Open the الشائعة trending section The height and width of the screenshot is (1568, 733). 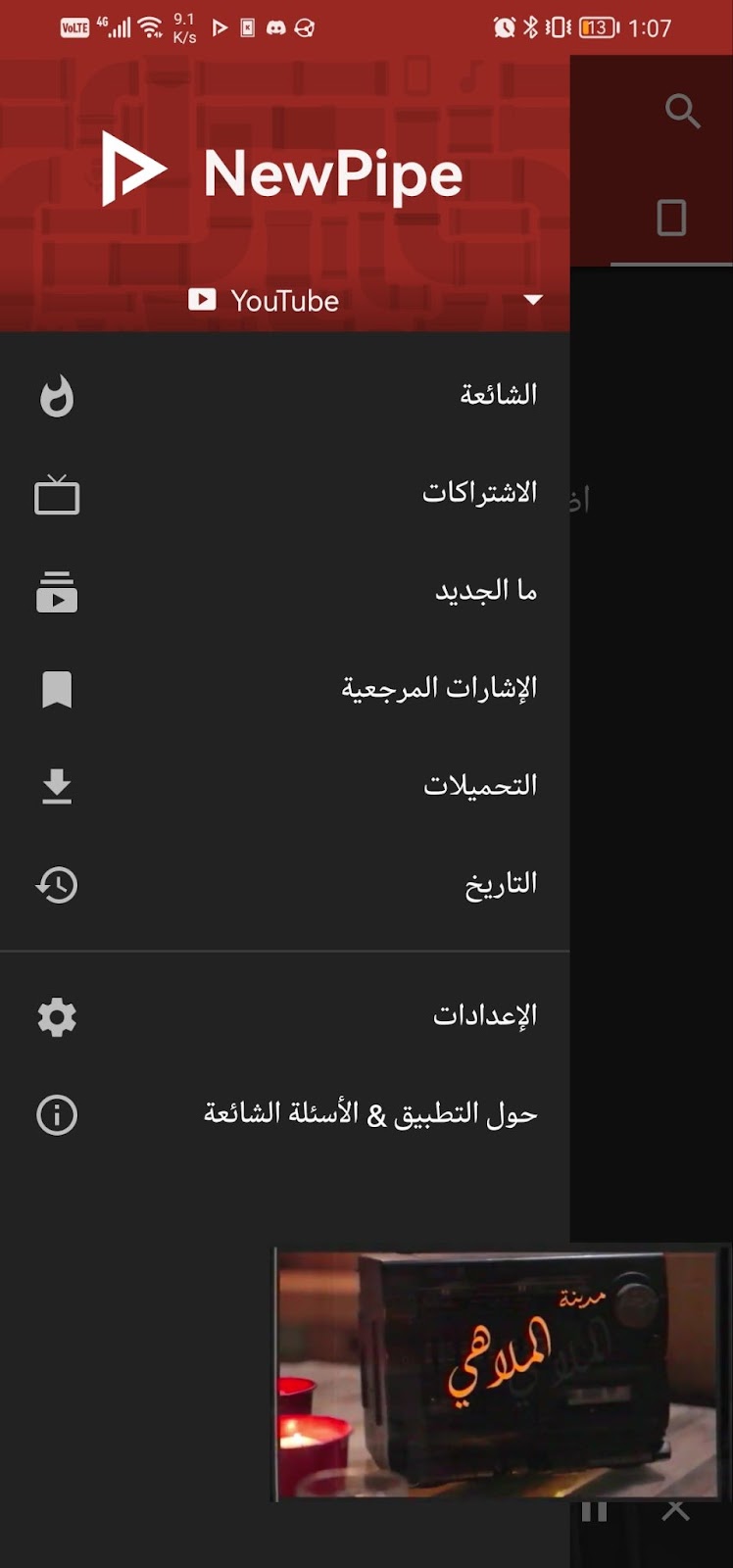coord(284,396)
